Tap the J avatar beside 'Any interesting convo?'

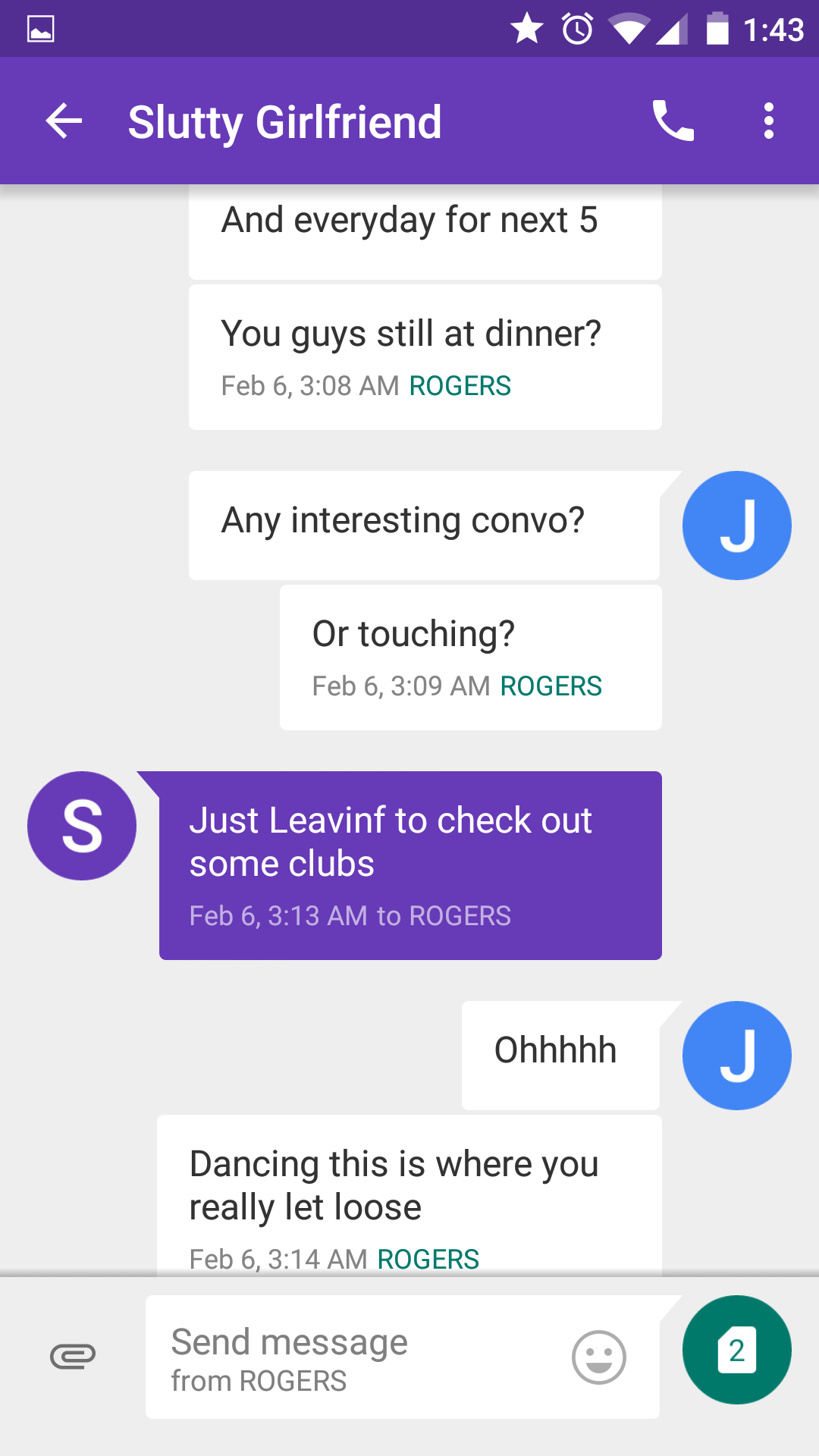point(737,526)
